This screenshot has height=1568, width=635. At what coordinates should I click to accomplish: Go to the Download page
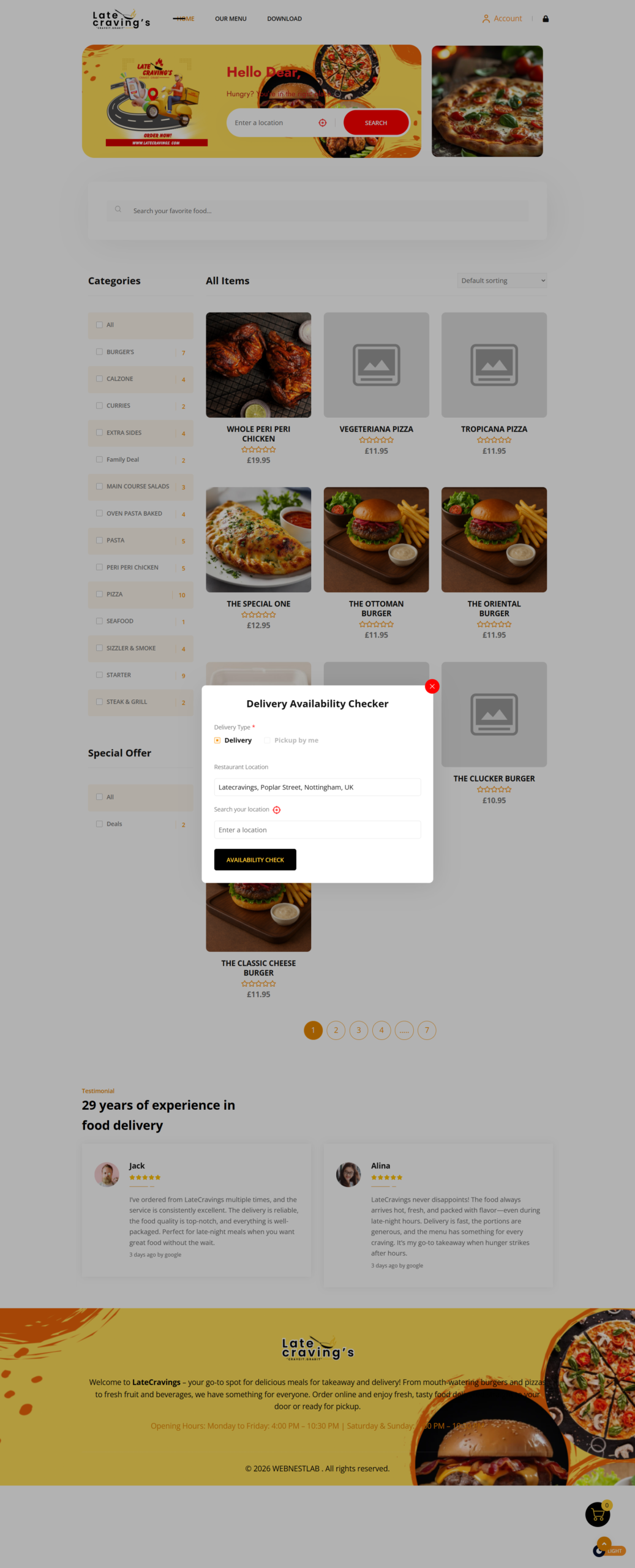284,19
